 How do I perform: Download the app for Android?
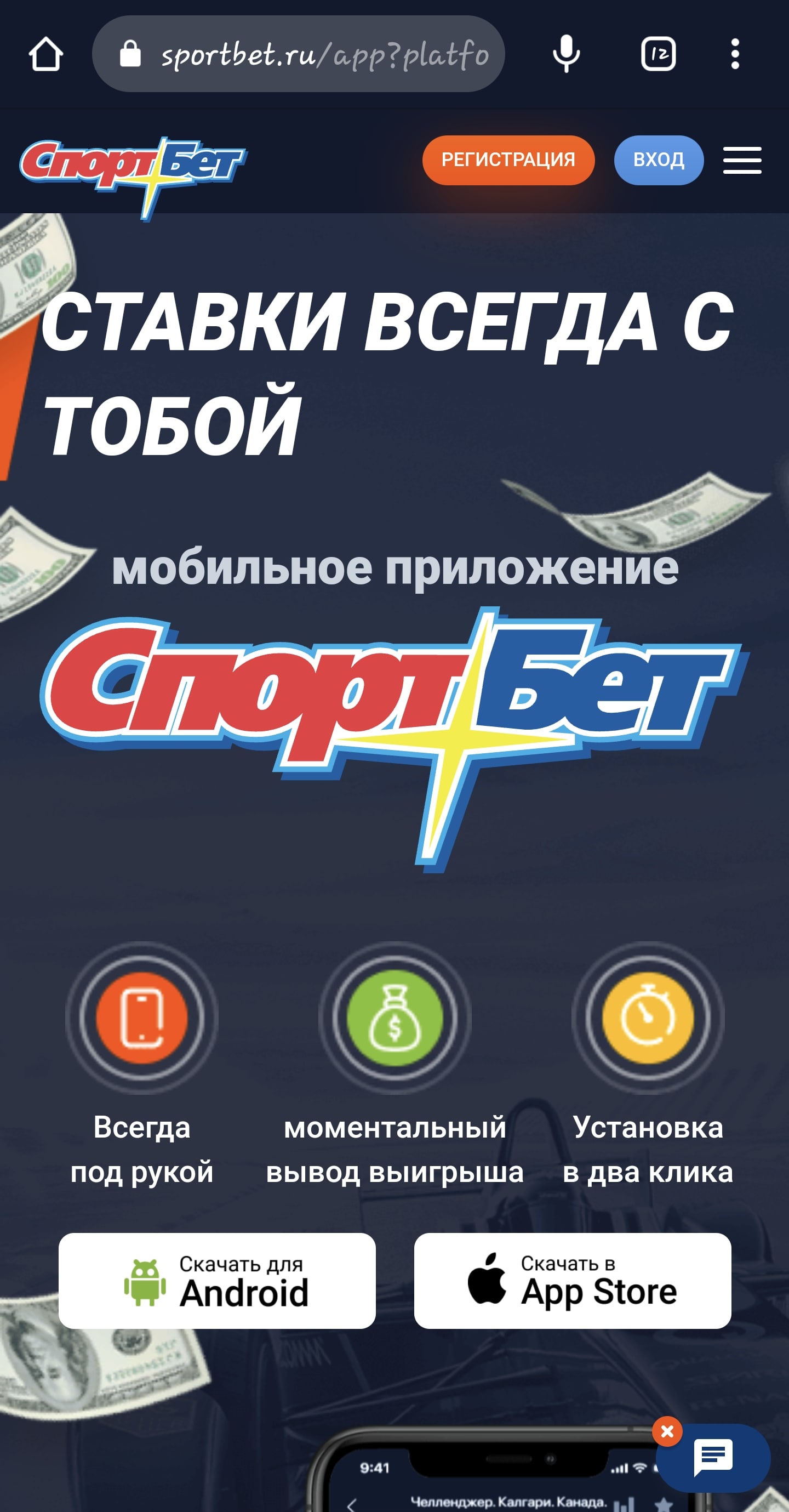[217, 1281]
